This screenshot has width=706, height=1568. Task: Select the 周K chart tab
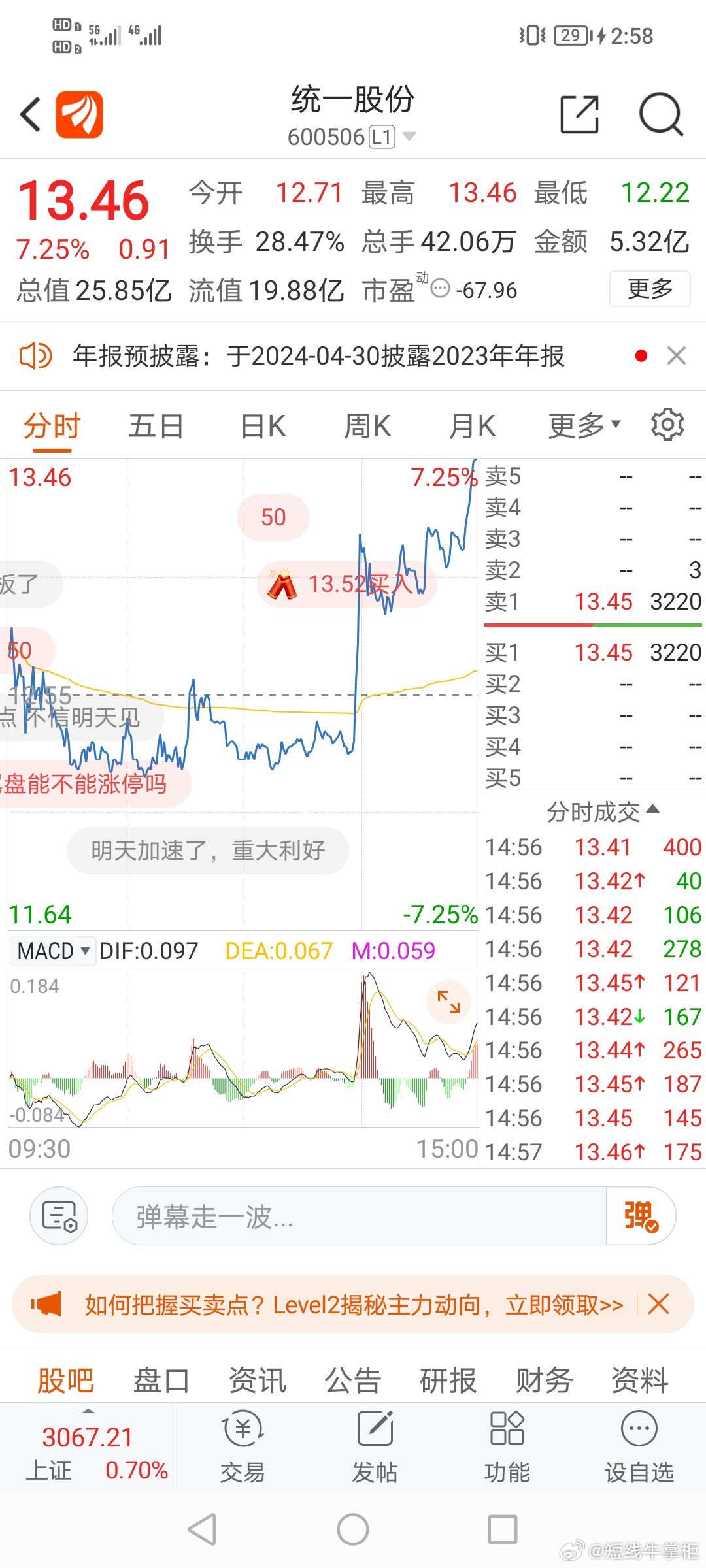click(367, 427)
